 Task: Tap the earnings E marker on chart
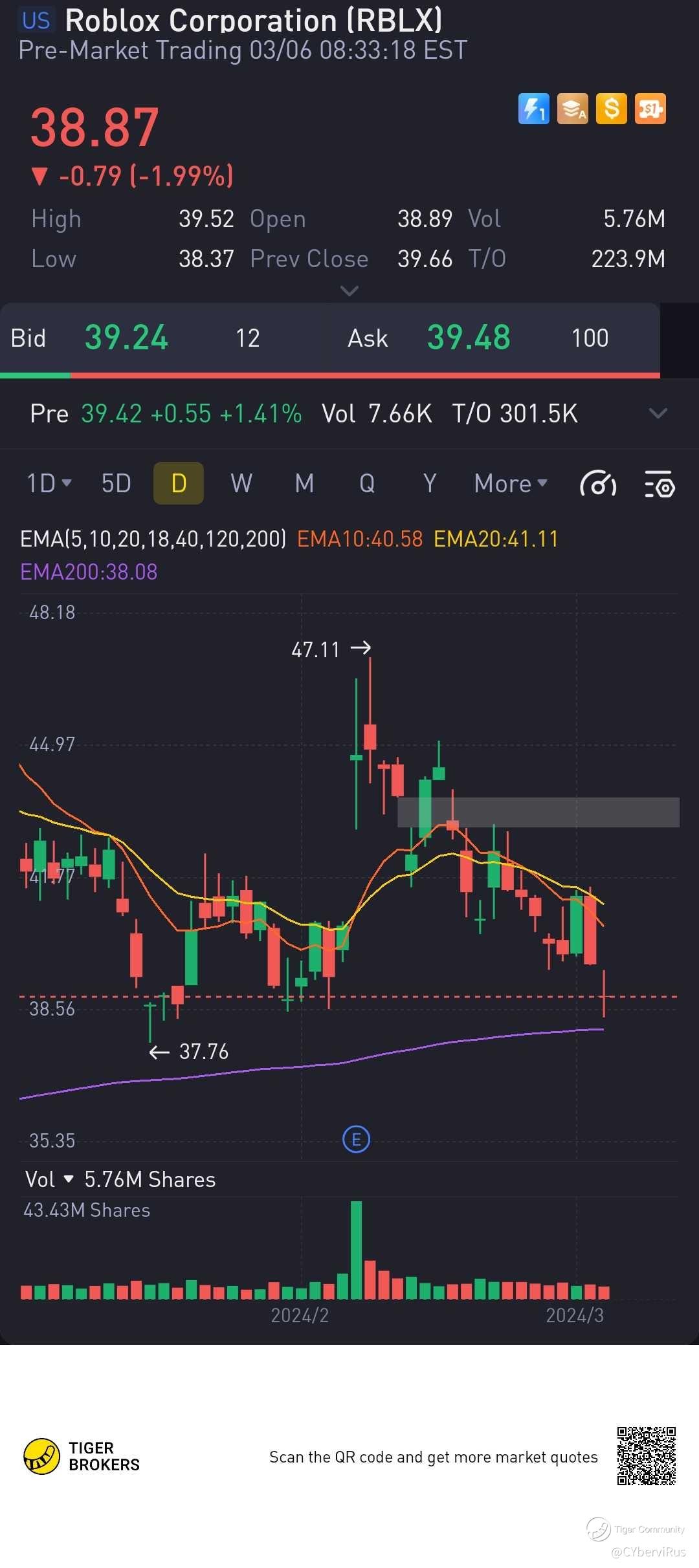point(356,1139)
